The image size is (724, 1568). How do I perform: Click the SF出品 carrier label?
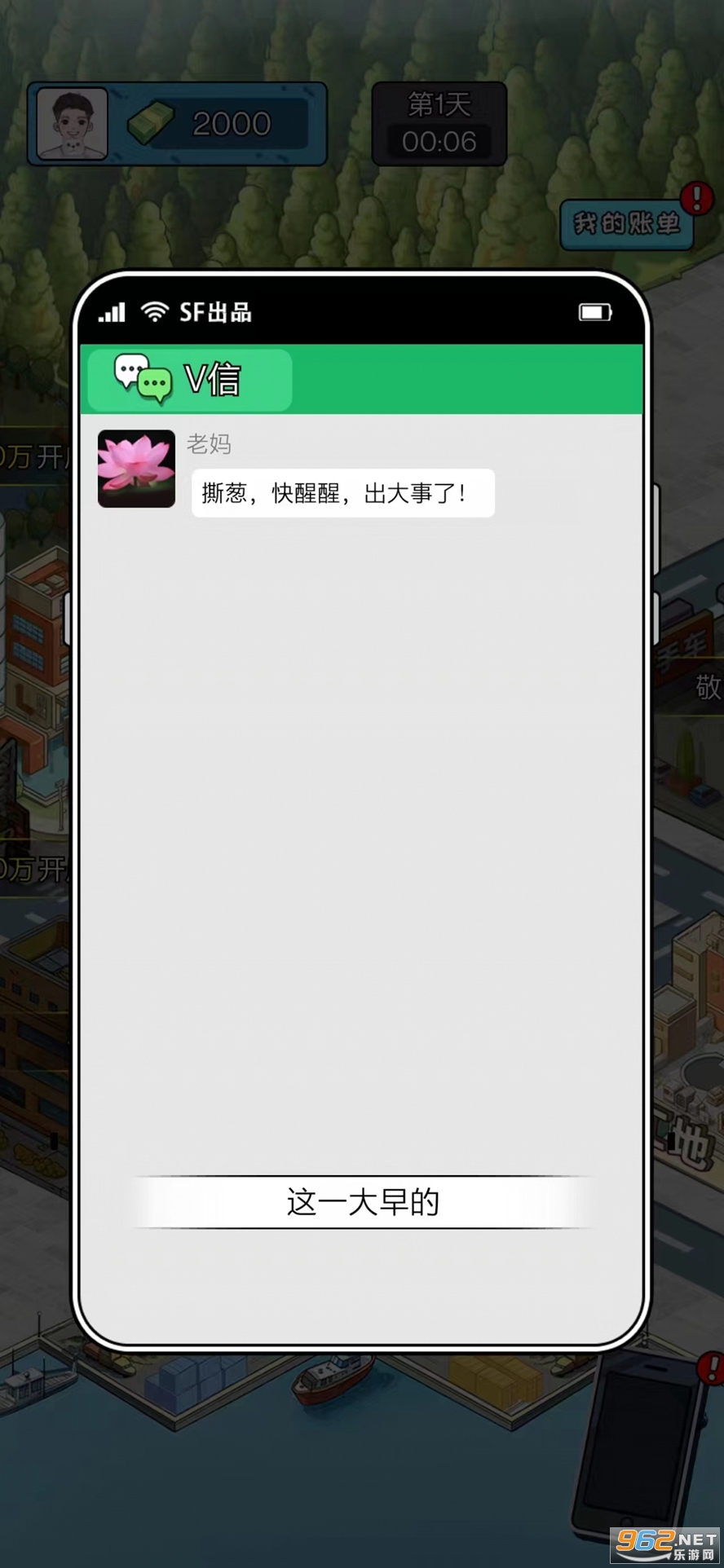pos(216,312)
